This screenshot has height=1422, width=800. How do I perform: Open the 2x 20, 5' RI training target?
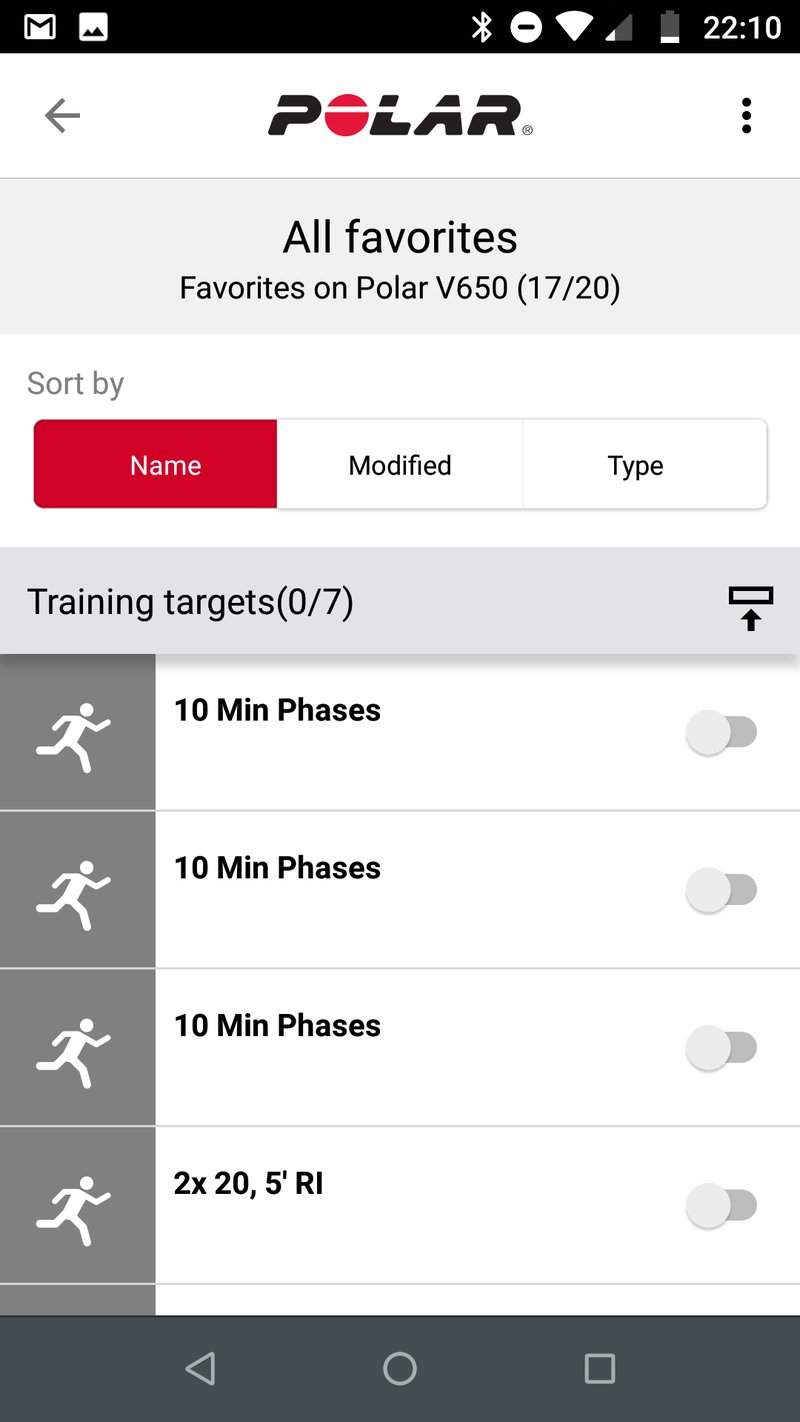point(400,1205)
